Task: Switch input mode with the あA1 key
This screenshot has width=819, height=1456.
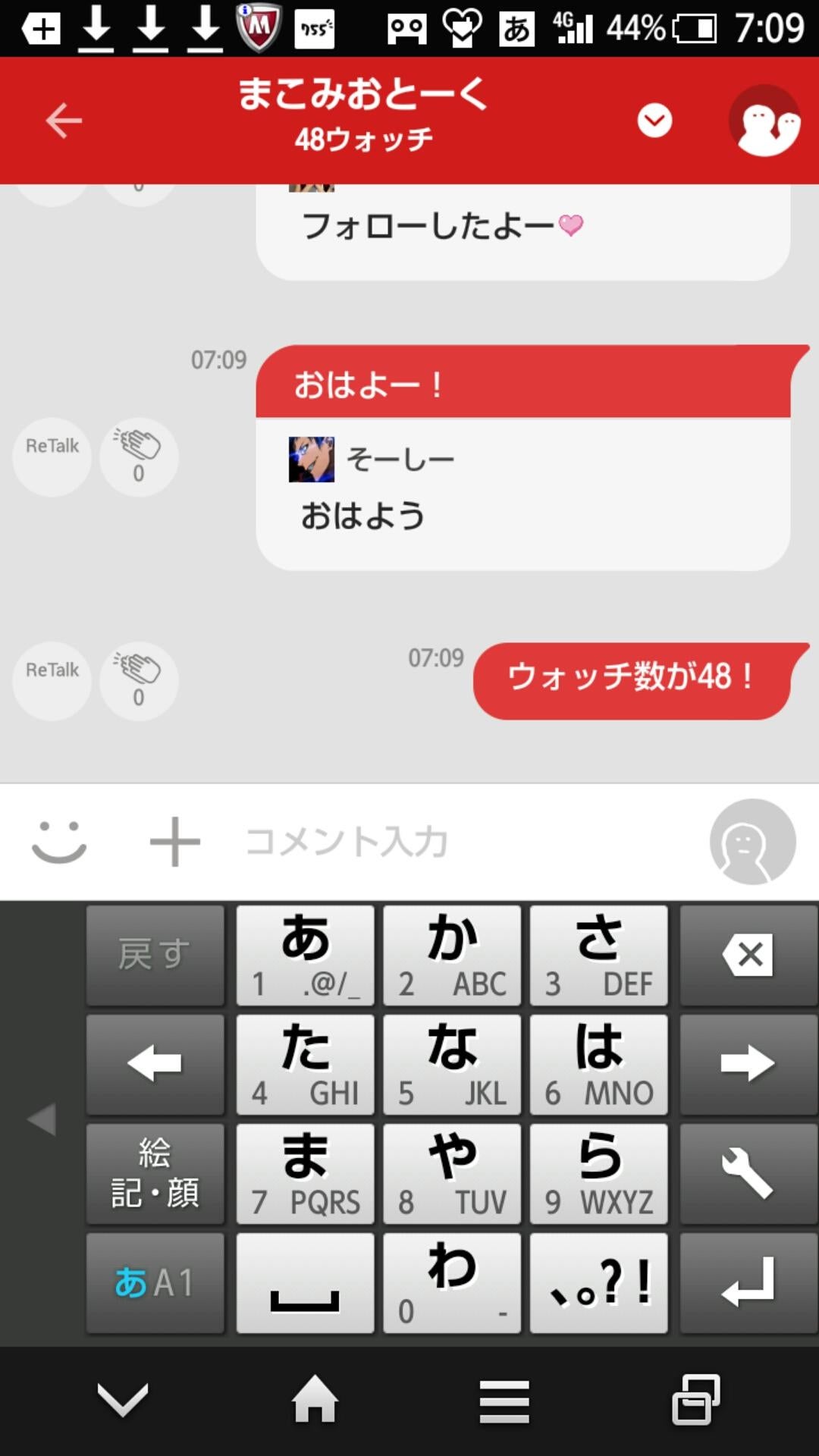Action: [155, 1283]
